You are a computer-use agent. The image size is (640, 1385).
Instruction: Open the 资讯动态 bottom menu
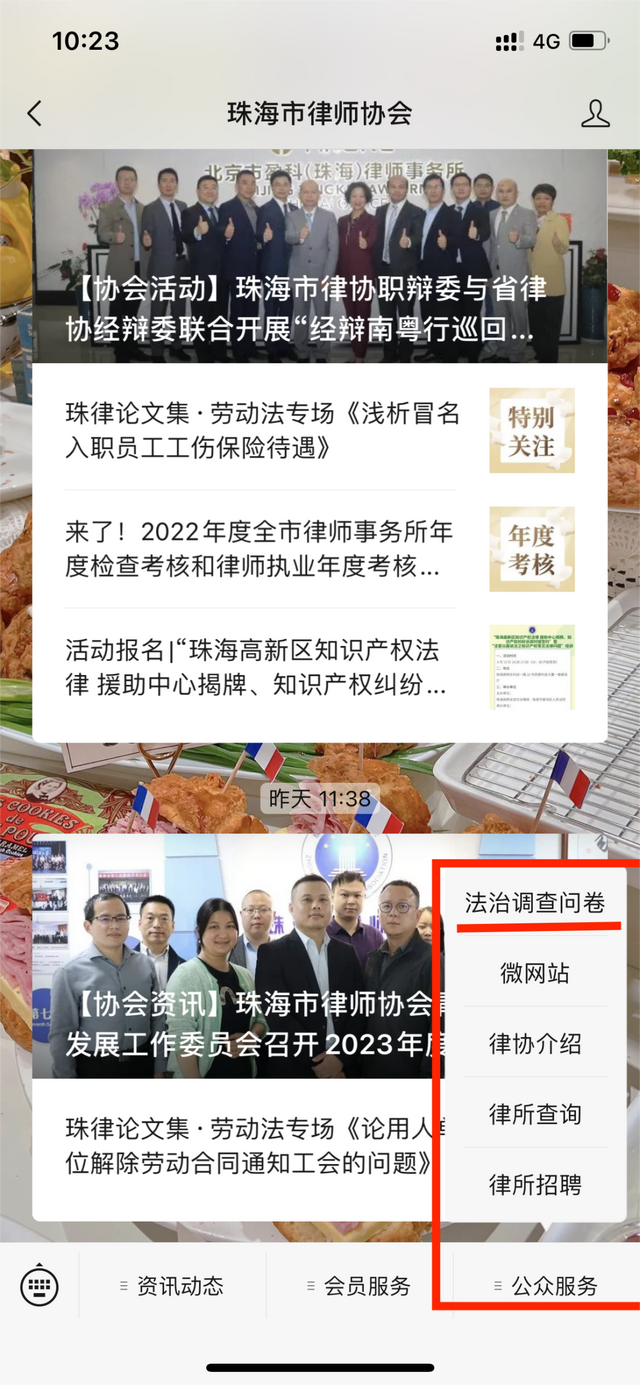pyautogui.click(x=172, y=1286)
